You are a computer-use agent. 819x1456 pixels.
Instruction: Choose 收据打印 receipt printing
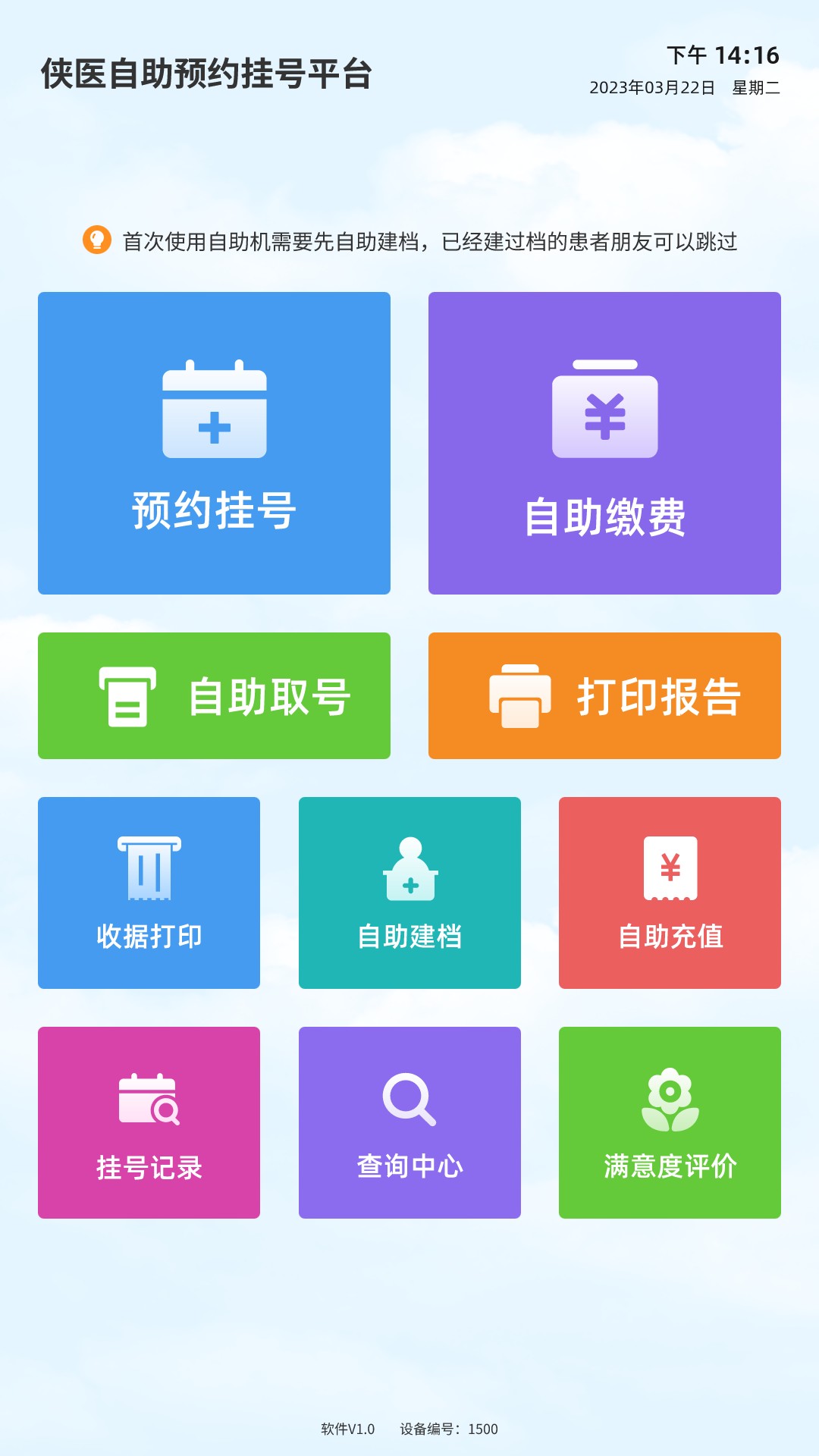149,893
